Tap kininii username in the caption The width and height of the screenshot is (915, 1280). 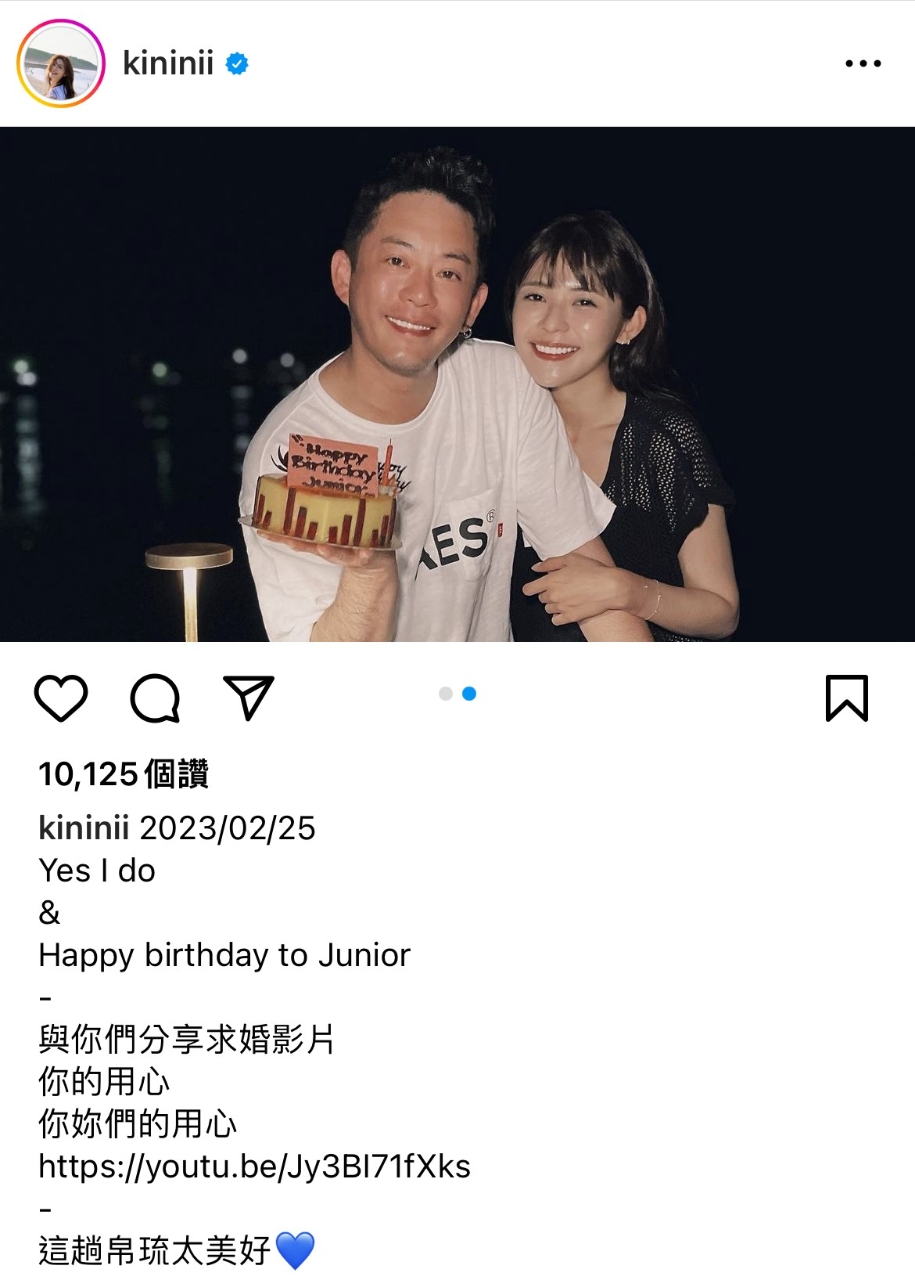(84, 828)
